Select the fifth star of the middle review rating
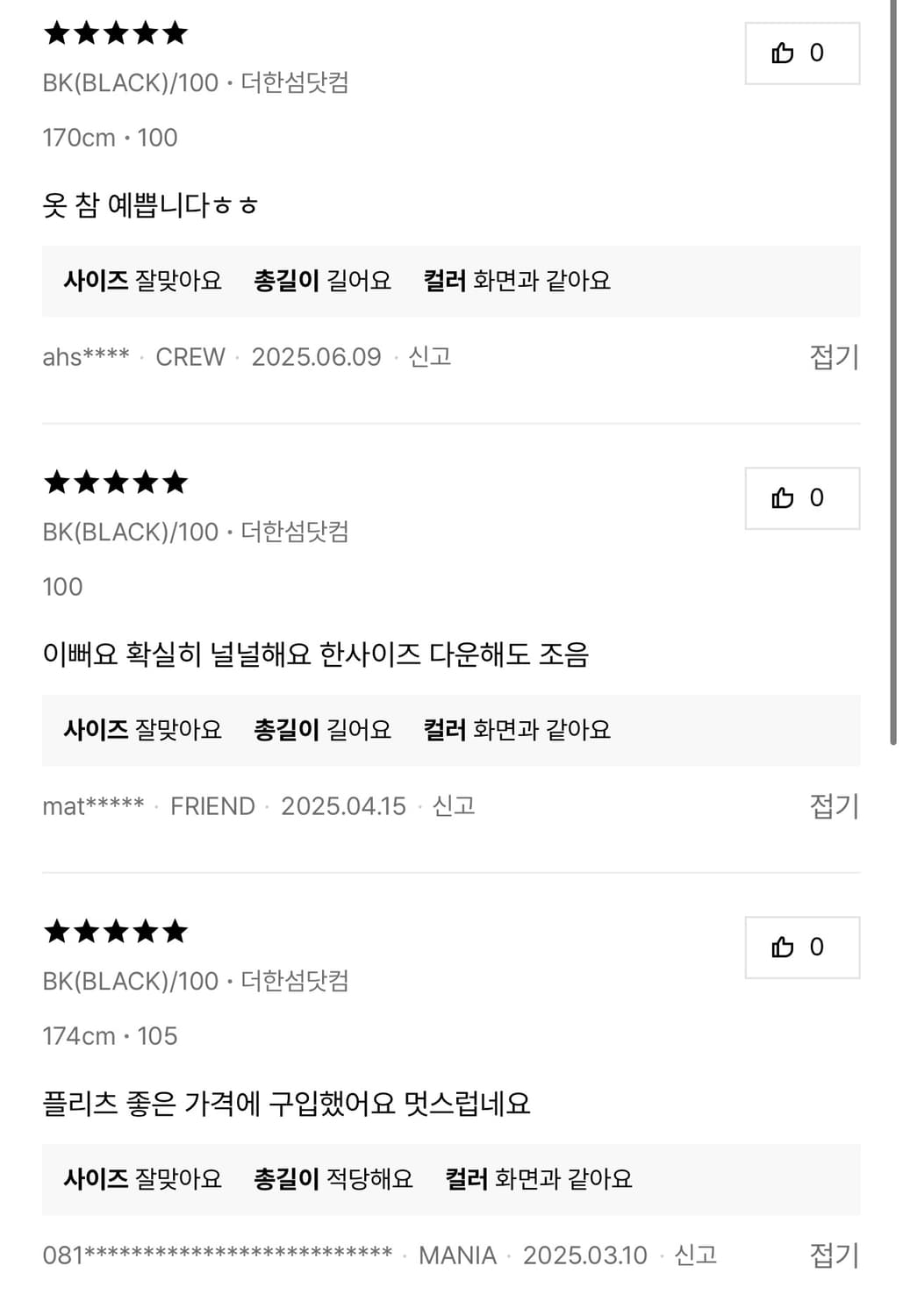 pyautogui.click(x=174, y=481)
